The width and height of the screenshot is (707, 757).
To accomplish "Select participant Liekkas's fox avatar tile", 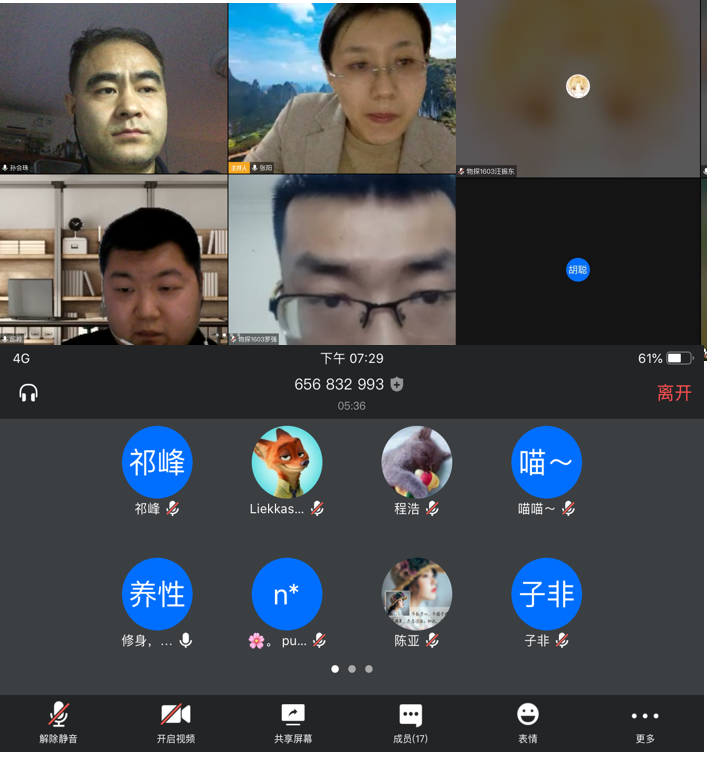I will tap(287, 462).
